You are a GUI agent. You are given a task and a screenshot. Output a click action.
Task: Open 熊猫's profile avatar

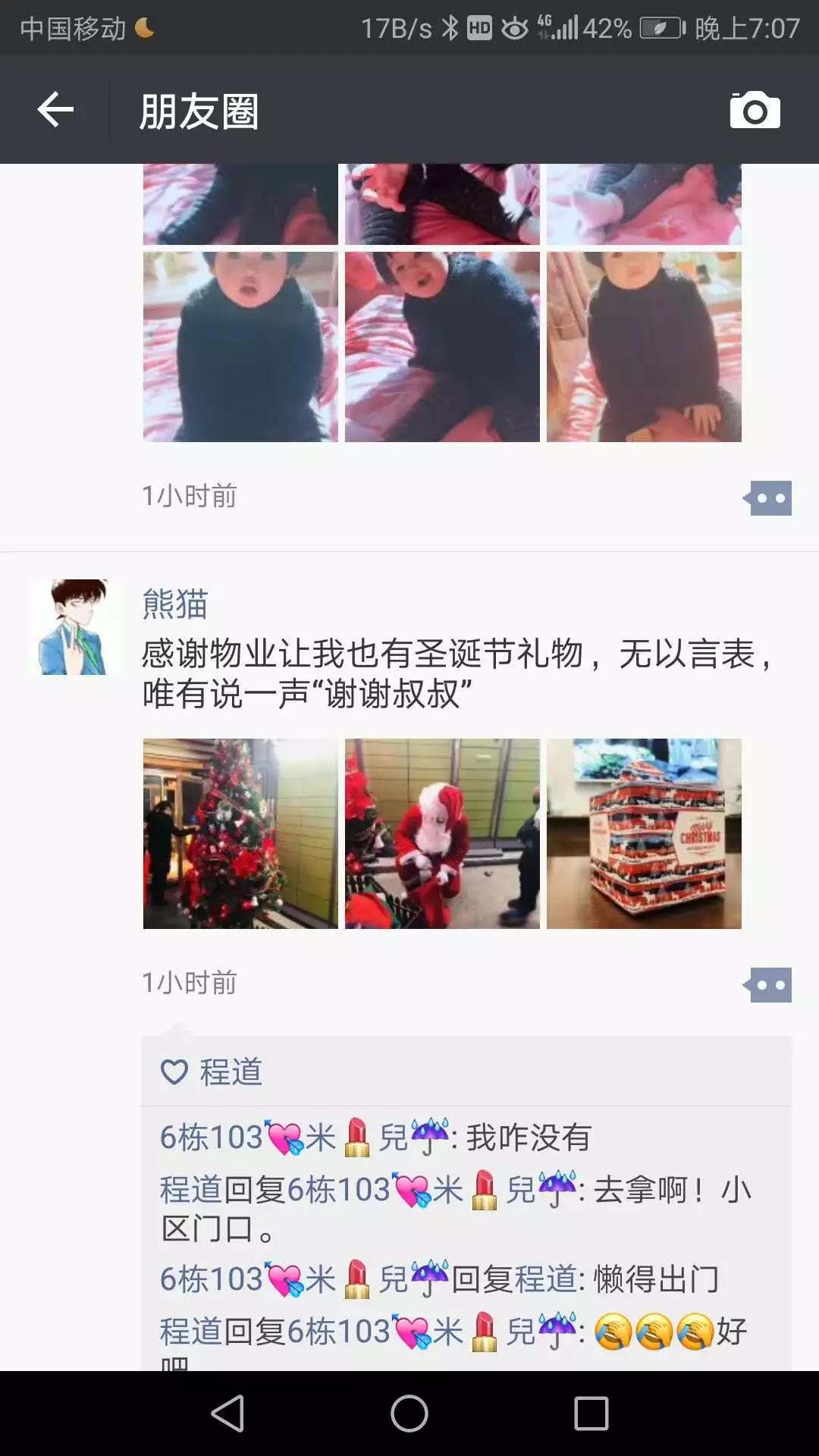pyautogui.click(x=74, y=627)
